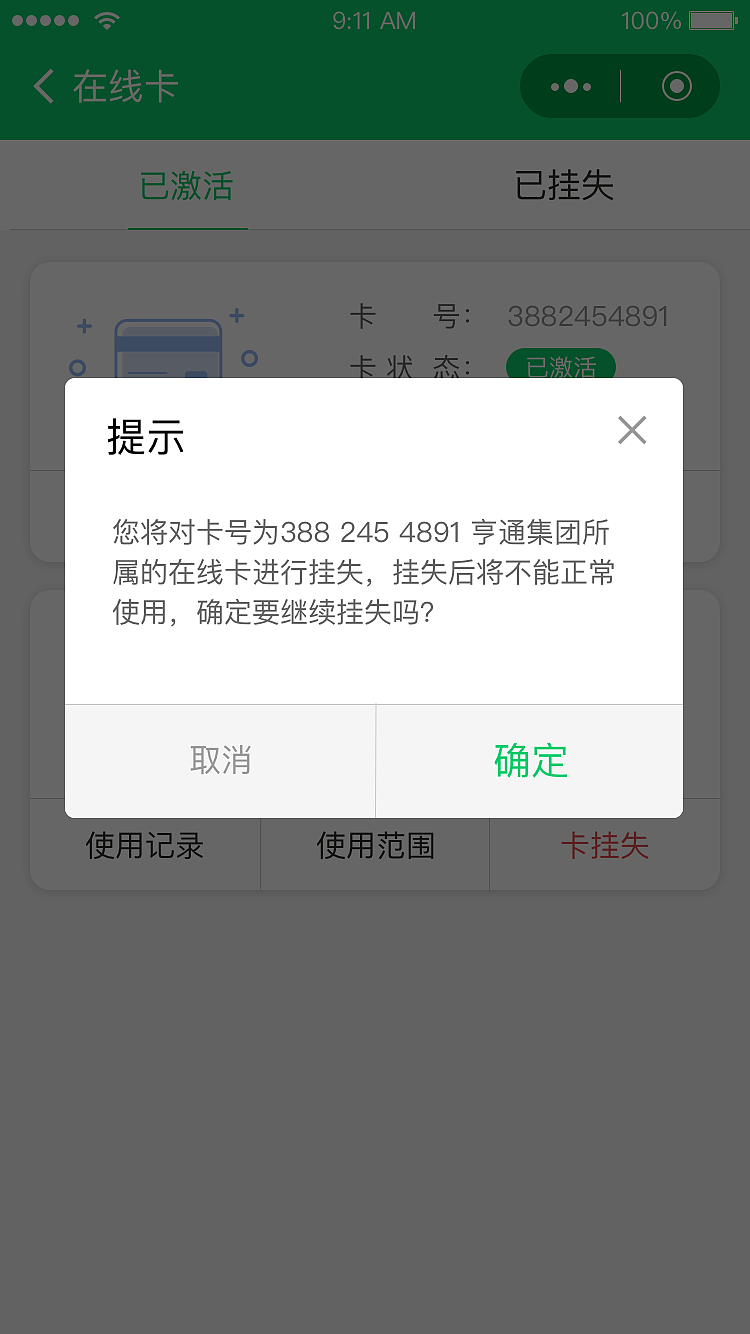Switch to the 已挂失 tab

tap(563, 186)
